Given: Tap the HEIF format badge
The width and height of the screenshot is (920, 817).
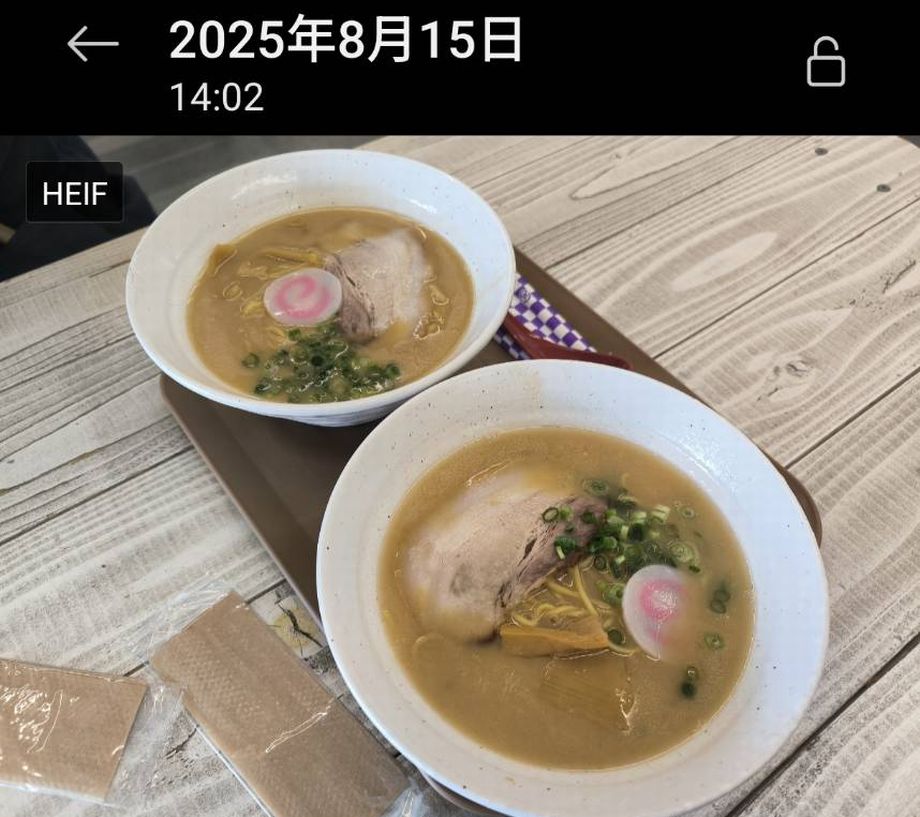Looking at the screenshot, I should point(75,192).
